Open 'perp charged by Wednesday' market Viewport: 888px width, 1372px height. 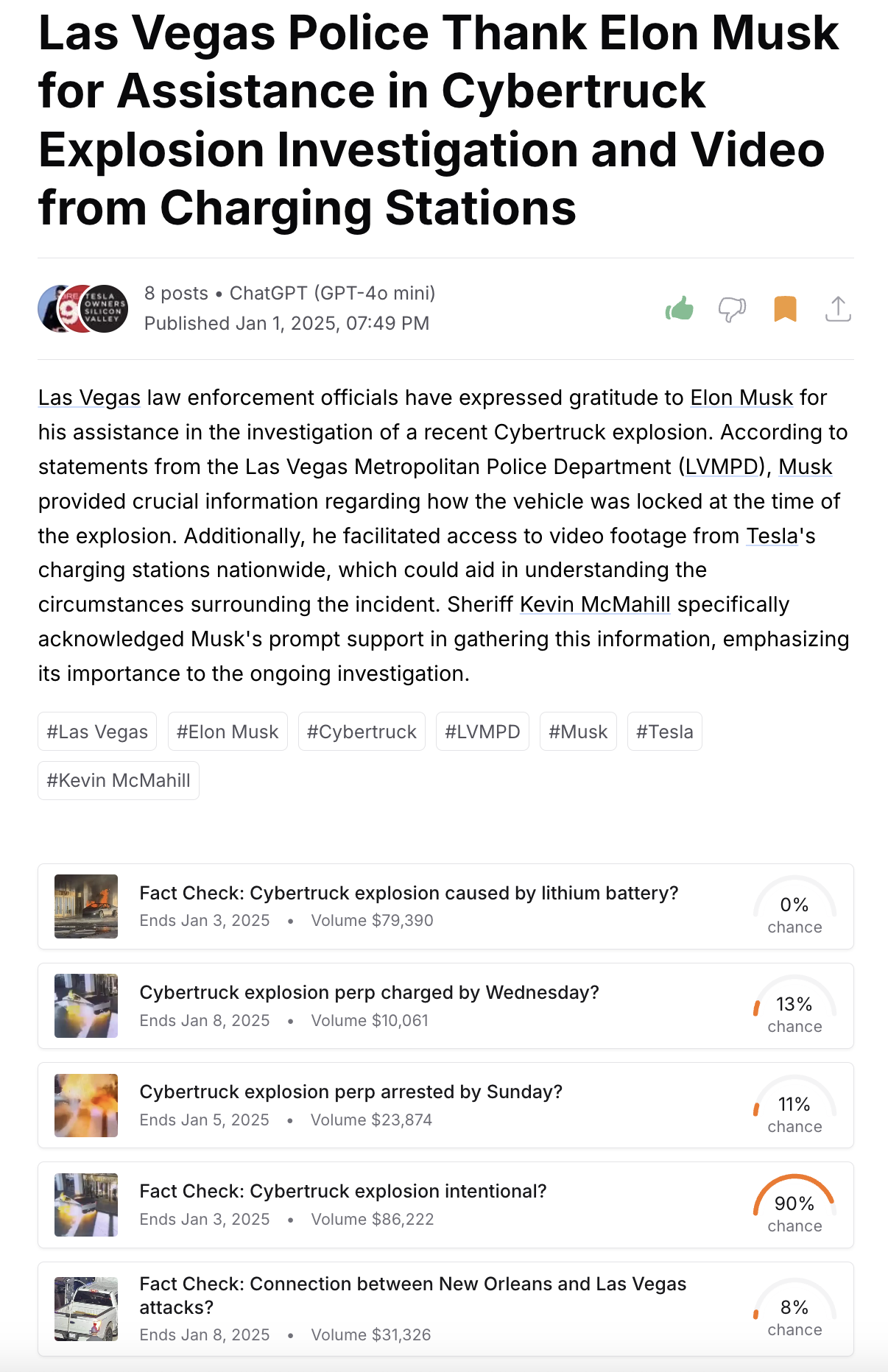coord(369,993)
